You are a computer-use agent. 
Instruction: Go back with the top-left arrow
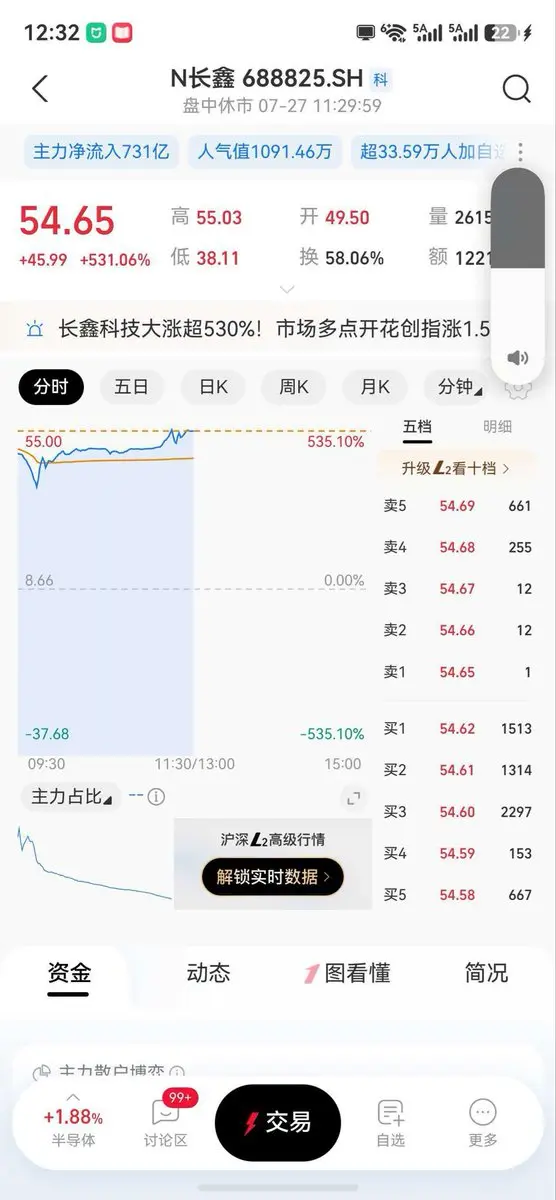pos(40,89)
